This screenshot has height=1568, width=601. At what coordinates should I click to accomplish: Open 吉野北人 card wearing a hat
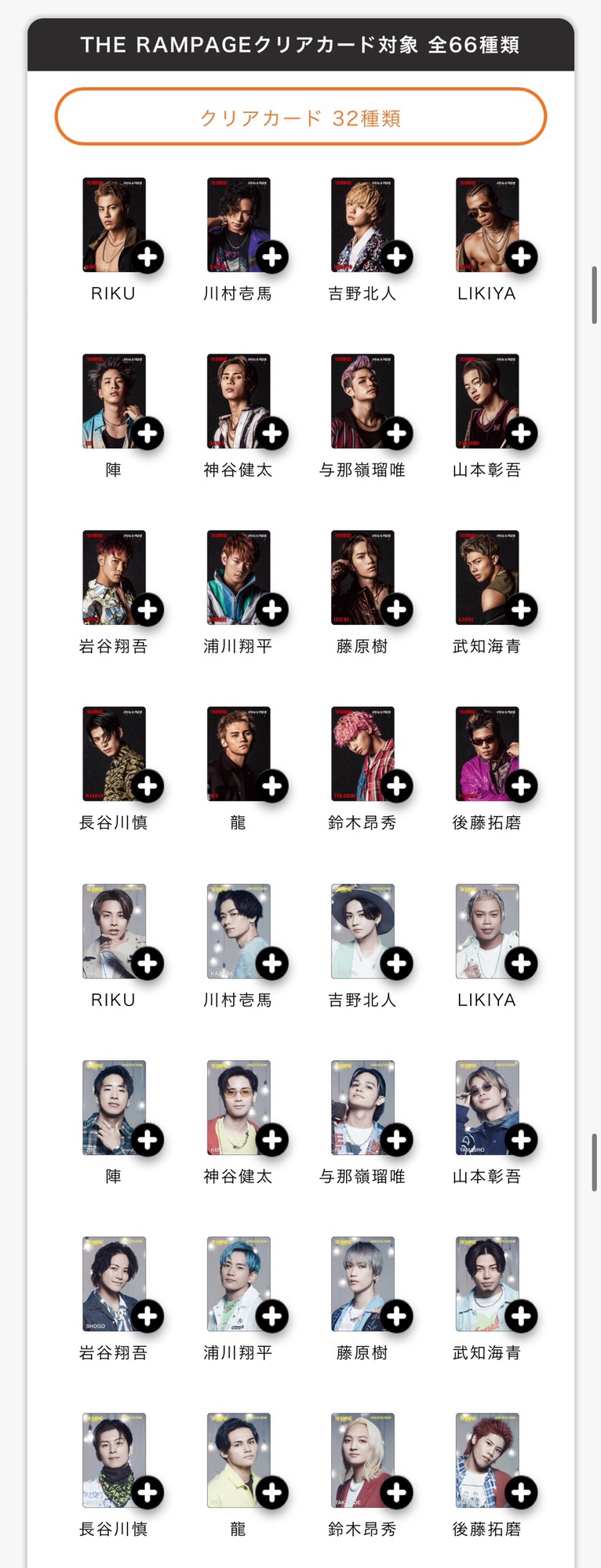(x=362, y=931)
